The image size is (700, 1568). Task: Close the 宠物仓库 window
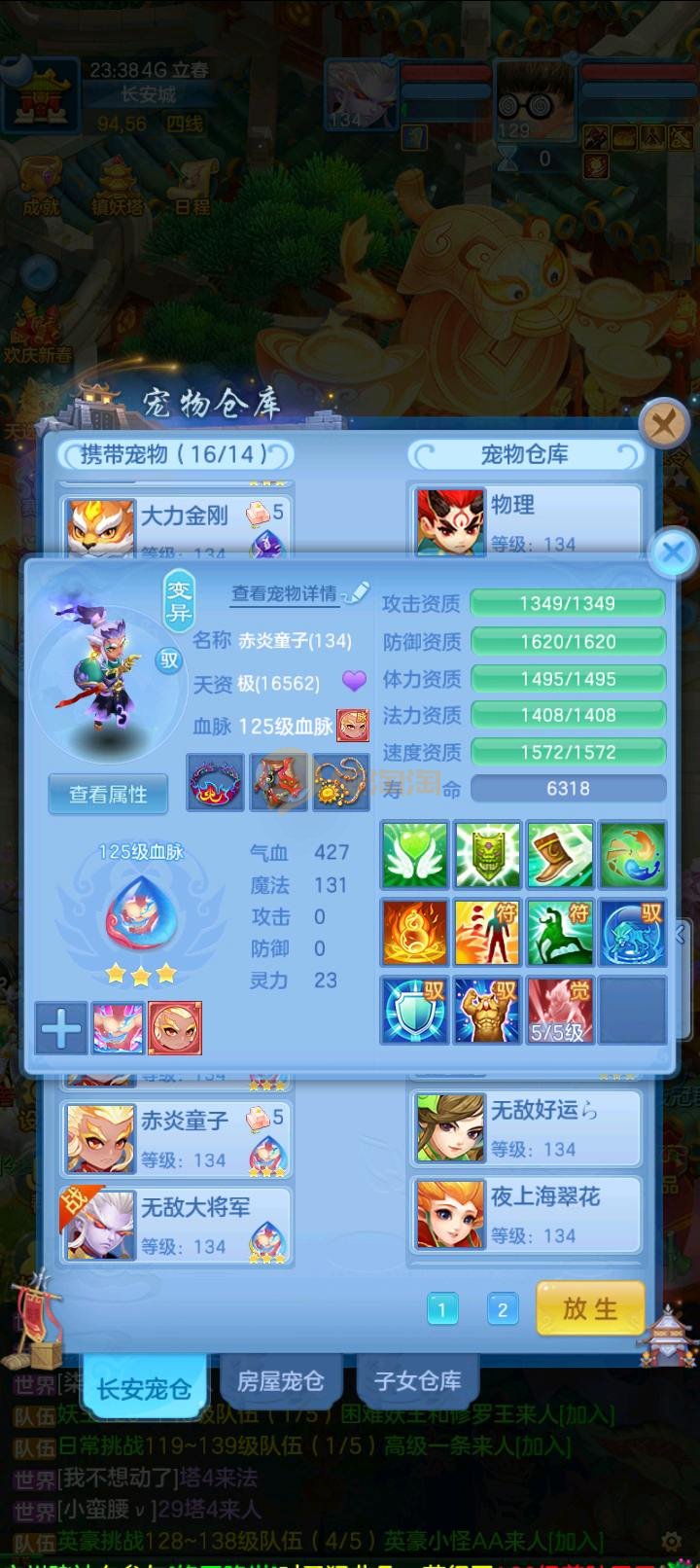[664, 424]
